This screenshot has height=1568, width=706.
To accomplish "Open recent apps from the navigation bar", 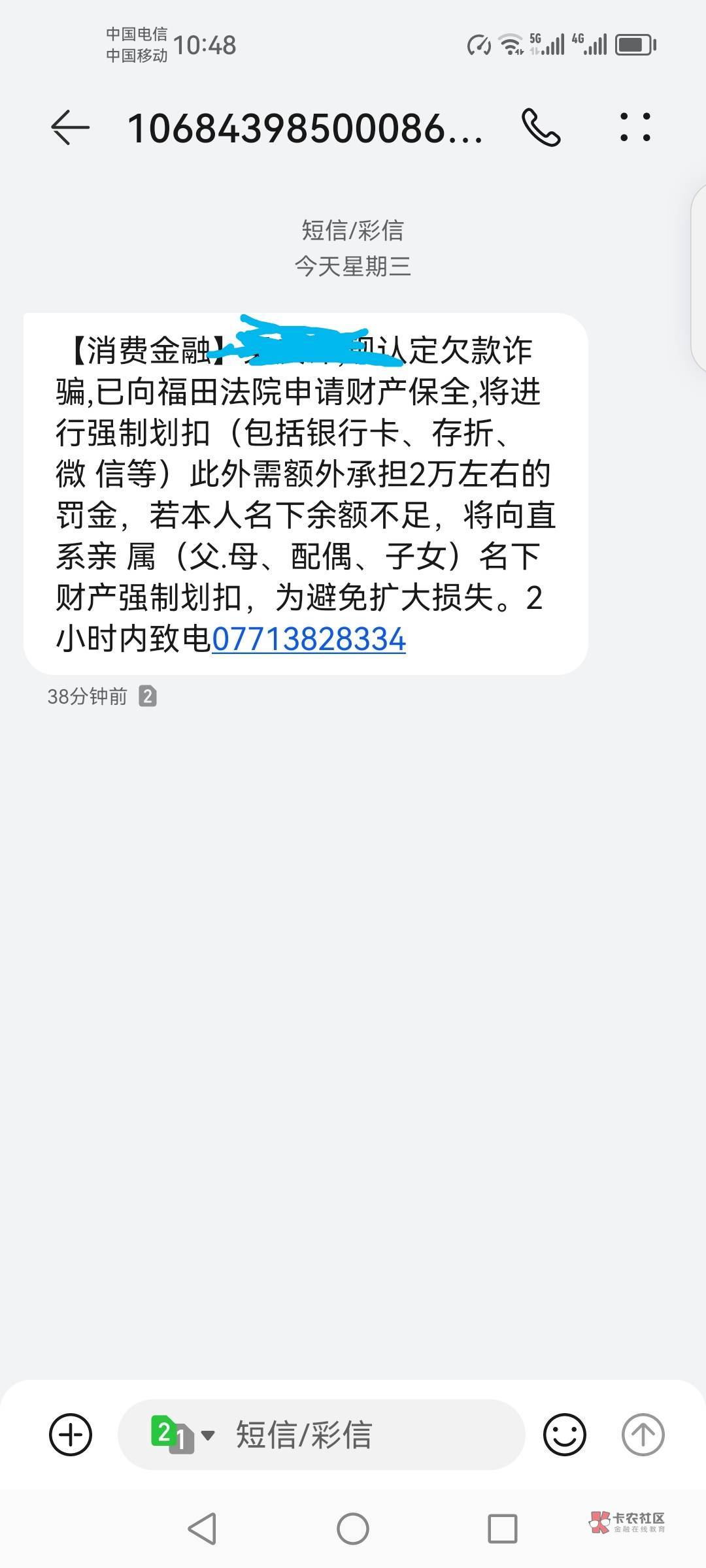I will click(503, 1529).
